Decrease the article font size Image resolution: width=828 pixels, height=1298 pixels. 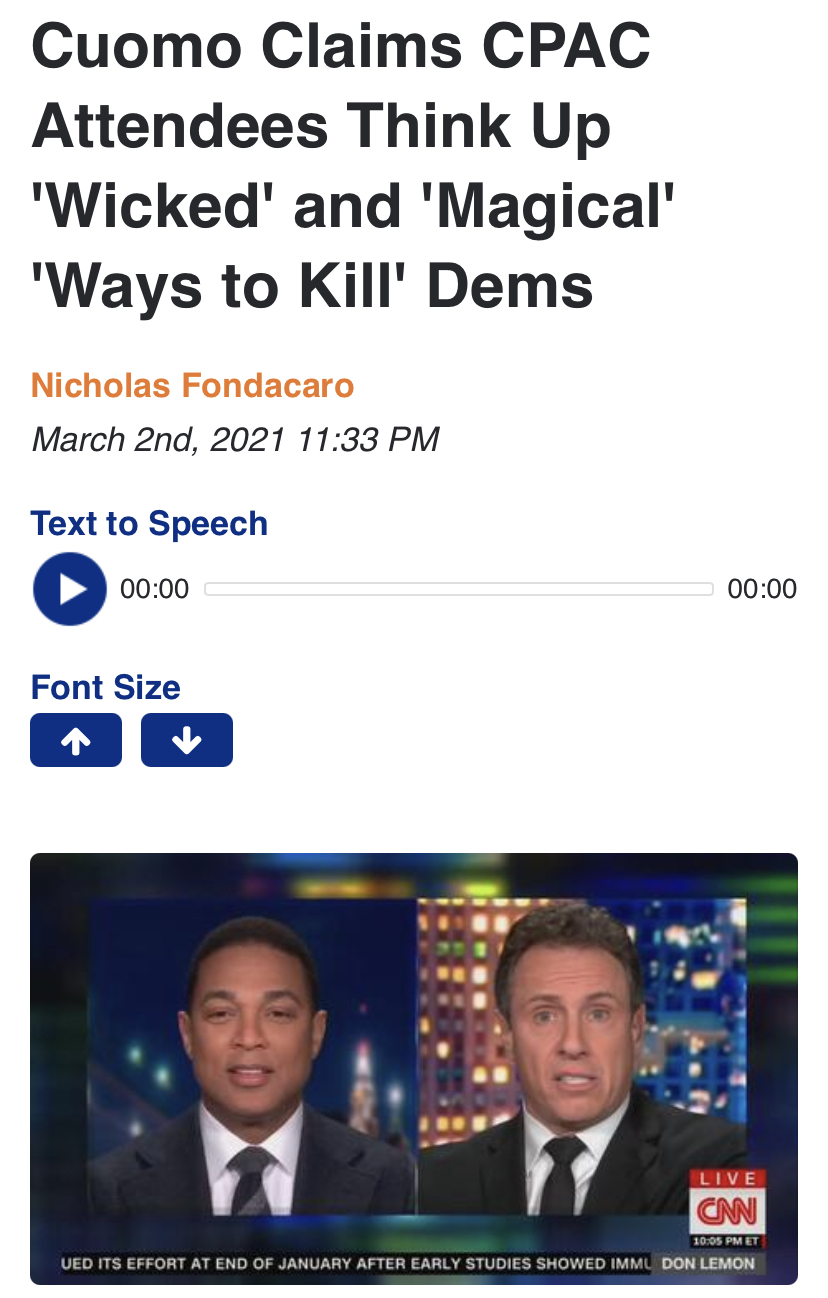[187, 740]
